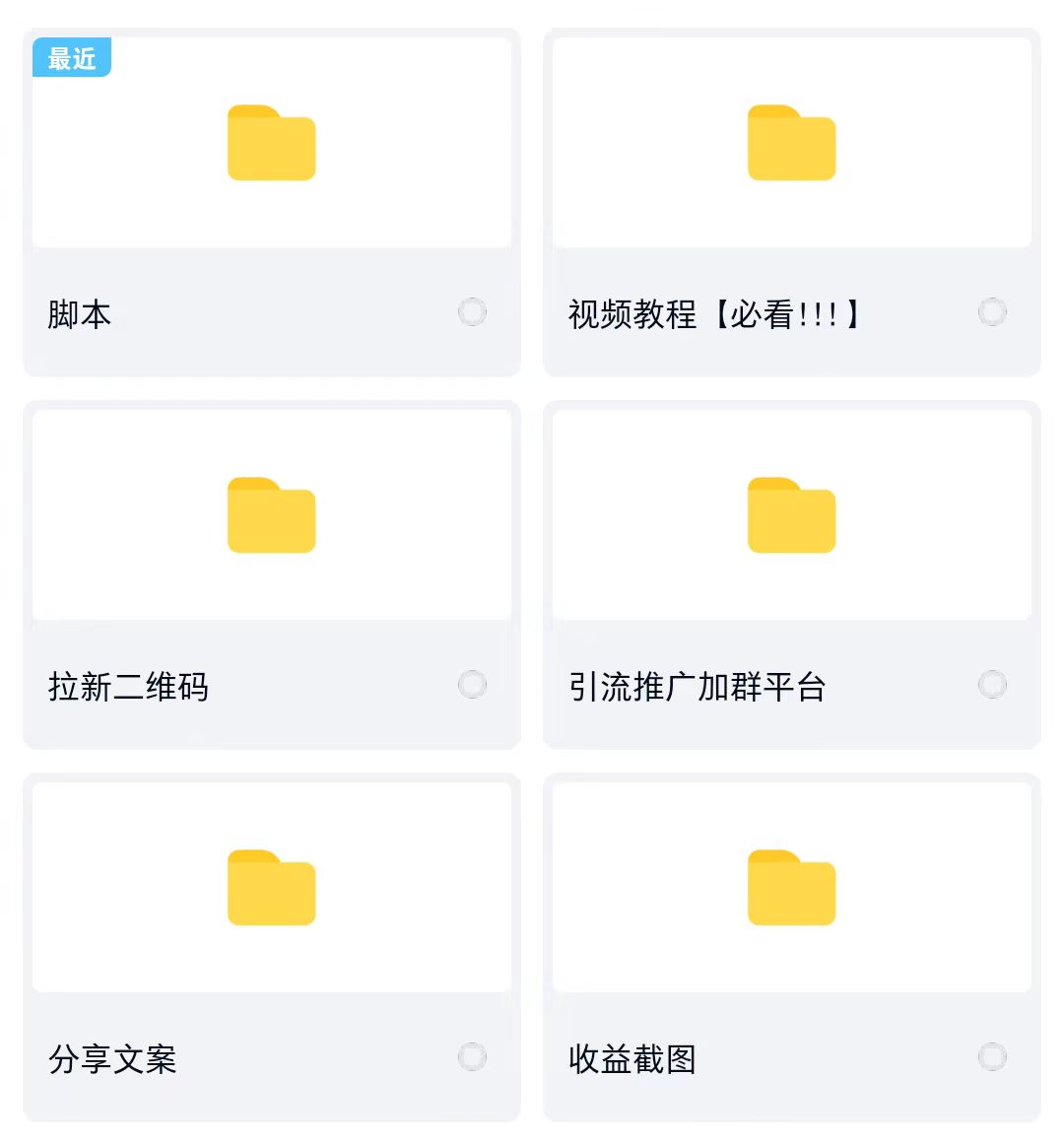The width and height of the screenshot is (1064, 1143).
Task: Open the 分享文案 folder icon
Action: 271,888
